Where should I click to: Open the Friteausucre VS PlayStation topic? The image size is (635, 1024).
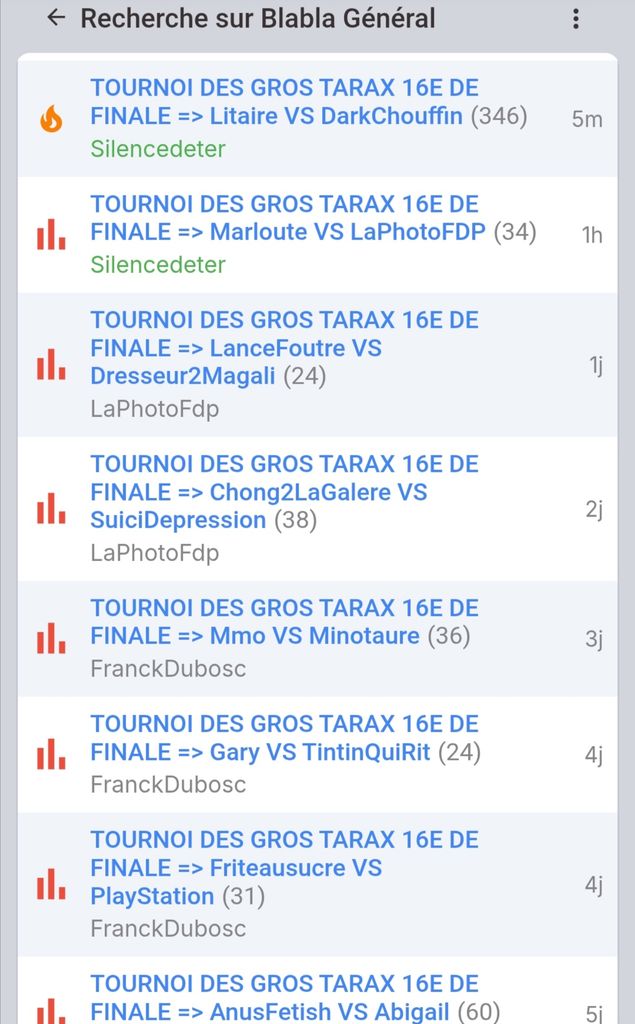click(284, 868)
